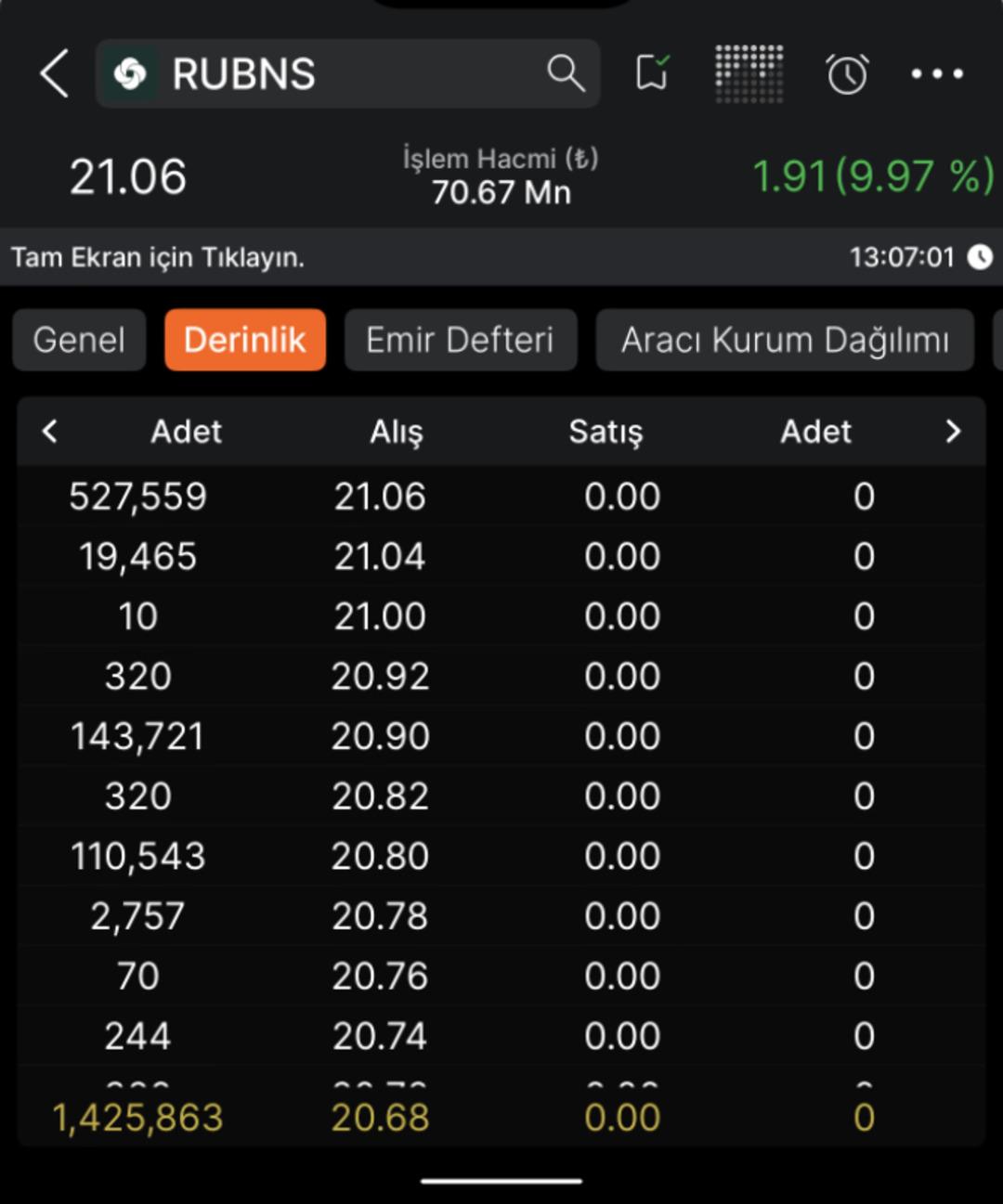Image resolution: width=1003 pixels, height=1204 pixels.
Task: Show the Aracı Kurum Dağılımı tab
Action: pyautogui.click(x=785, y=340)
